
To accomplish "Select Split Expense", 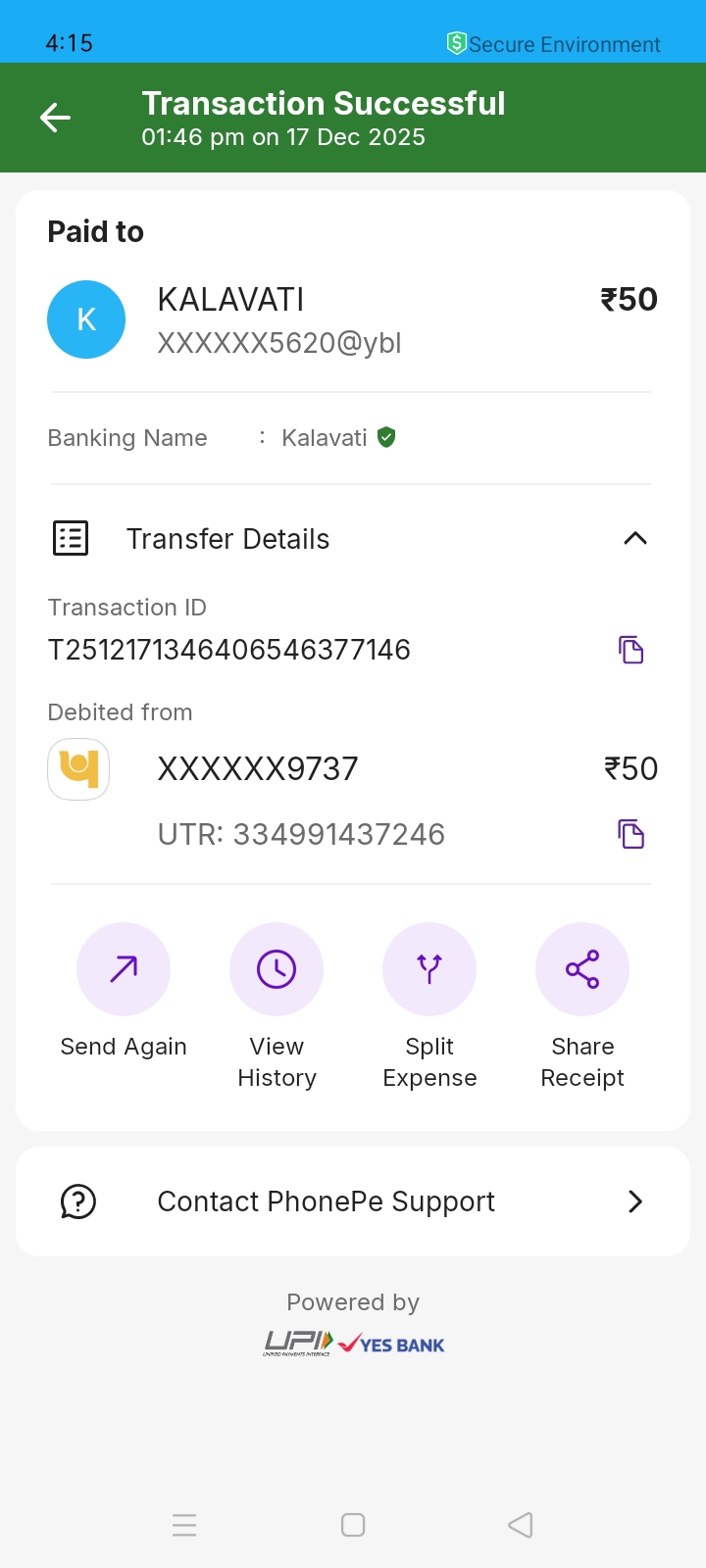I will (429, 969).
